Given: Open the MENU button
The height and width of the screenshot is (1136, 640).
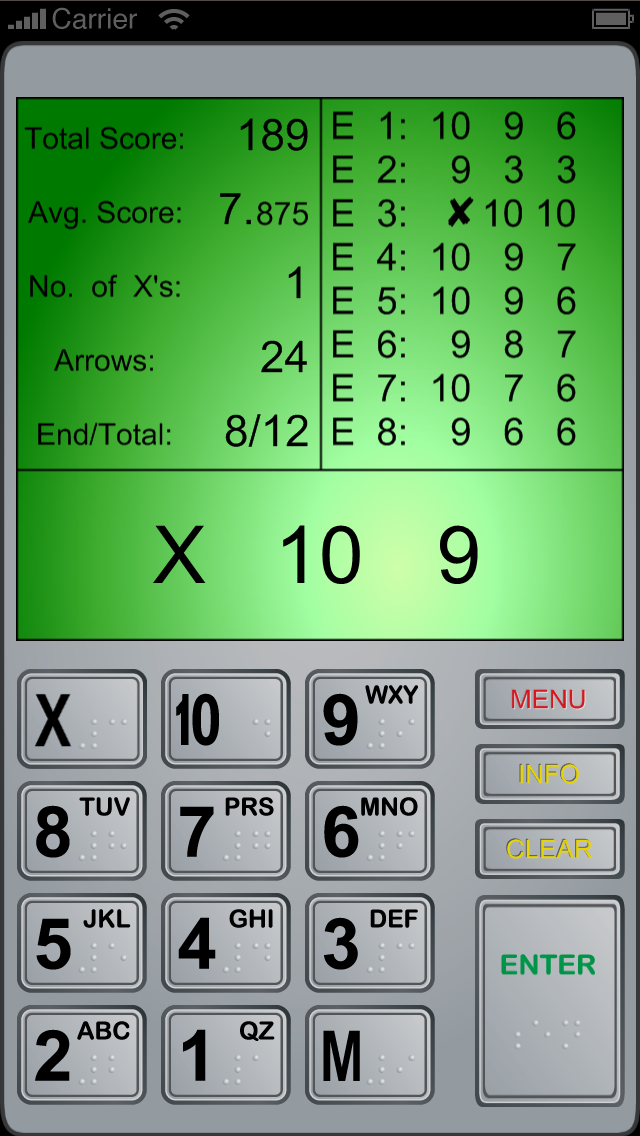Looking at the screenshot, I should pos(549,699).
